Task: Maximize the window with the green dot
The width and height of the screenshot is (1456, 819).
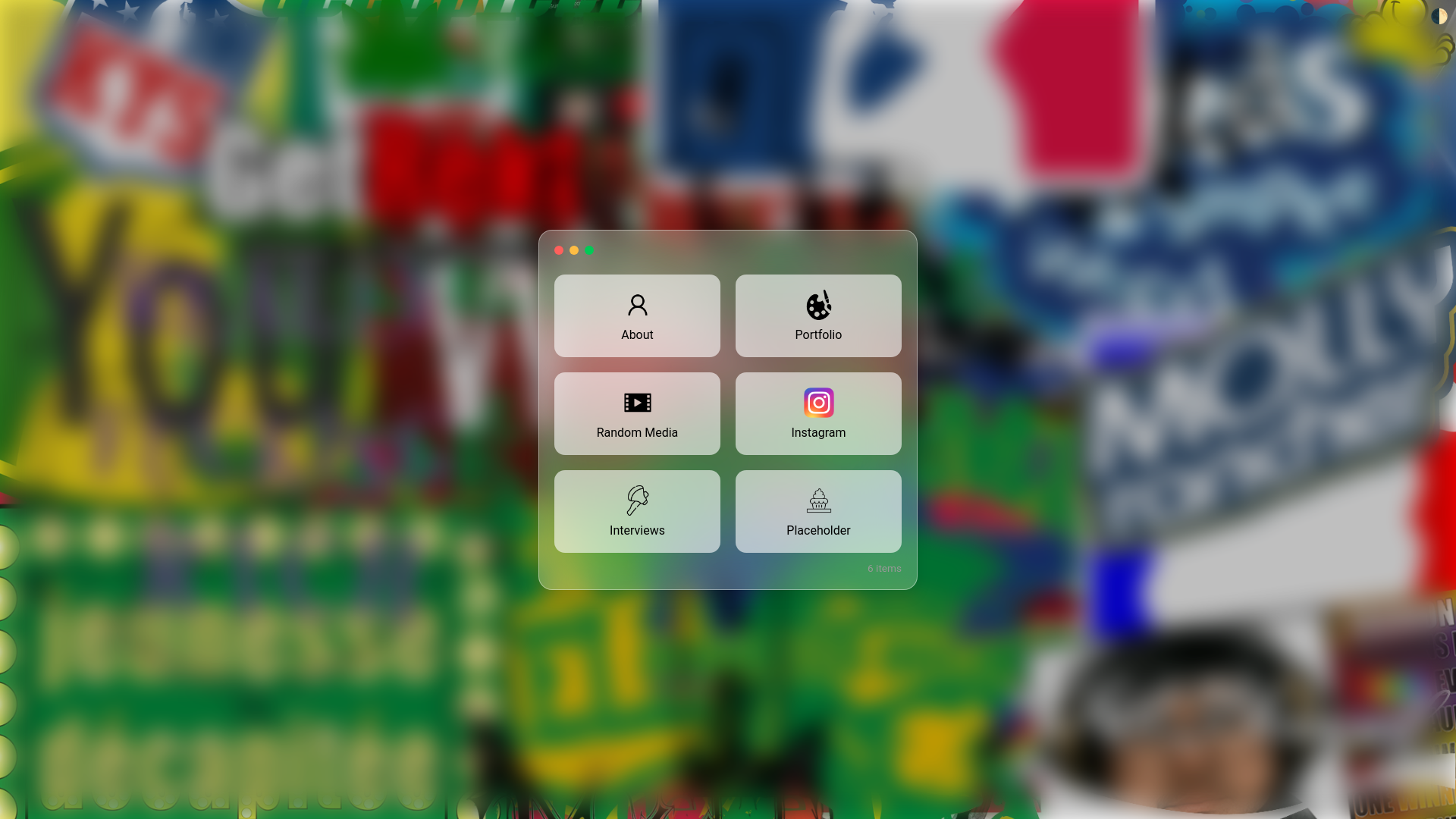Action: (x=589, y=250)
